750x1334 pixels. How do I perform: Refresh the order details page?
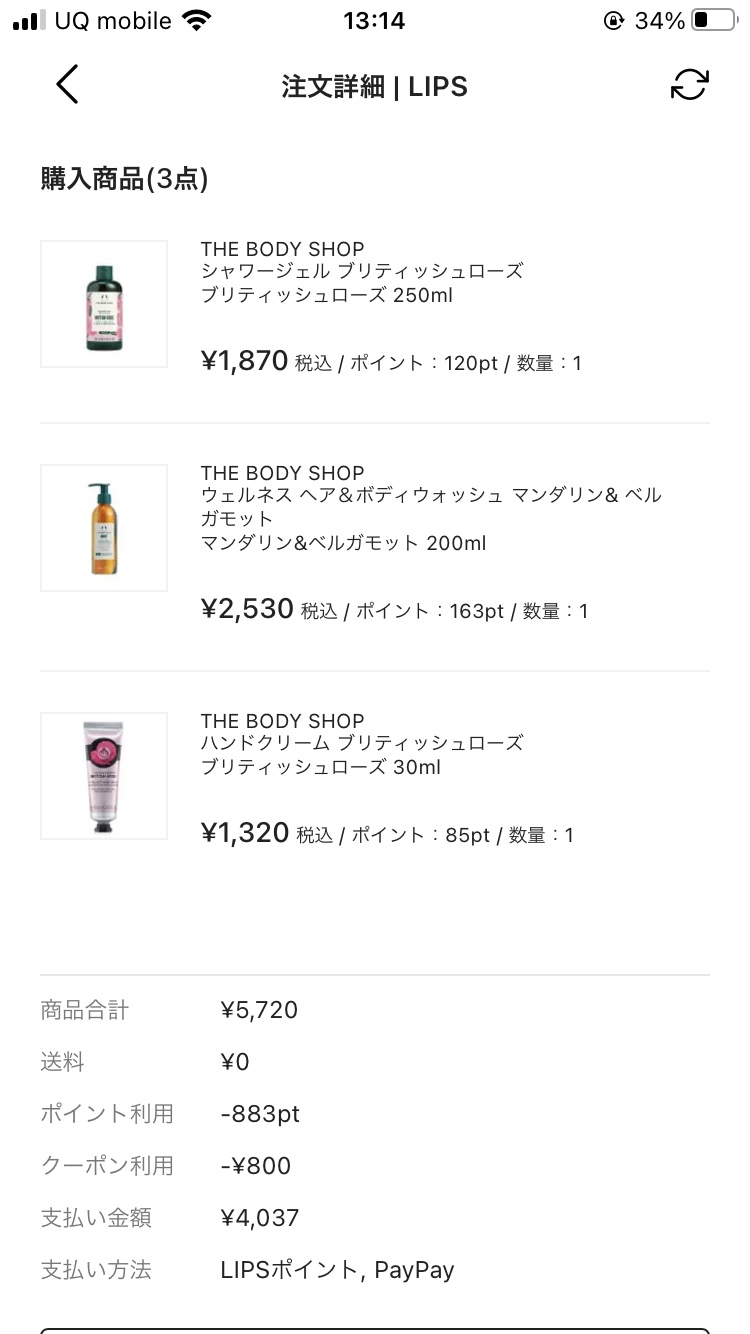coord(689,86)
